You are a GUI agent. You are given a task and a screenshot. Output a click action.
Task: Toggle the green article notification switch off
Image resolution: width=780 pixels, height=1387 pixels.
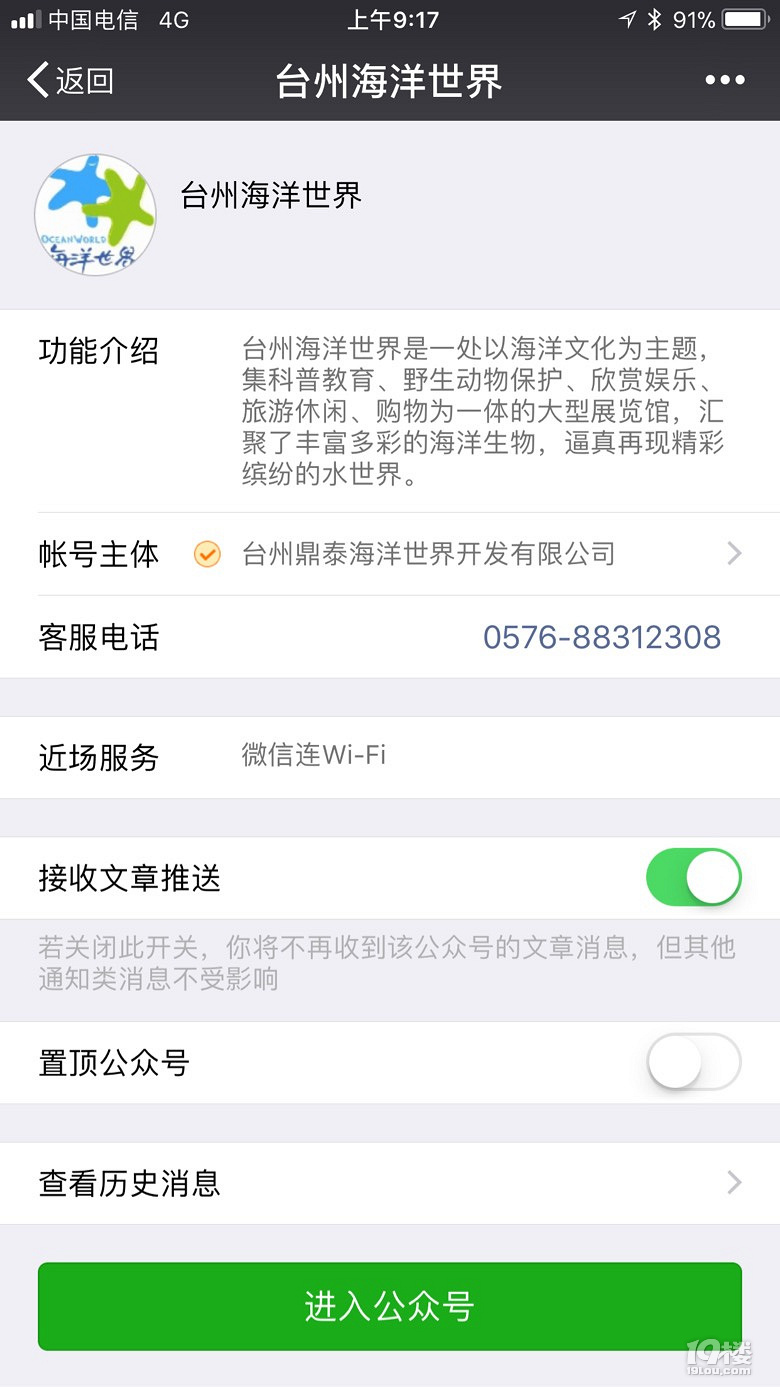(x=693, y=877)
